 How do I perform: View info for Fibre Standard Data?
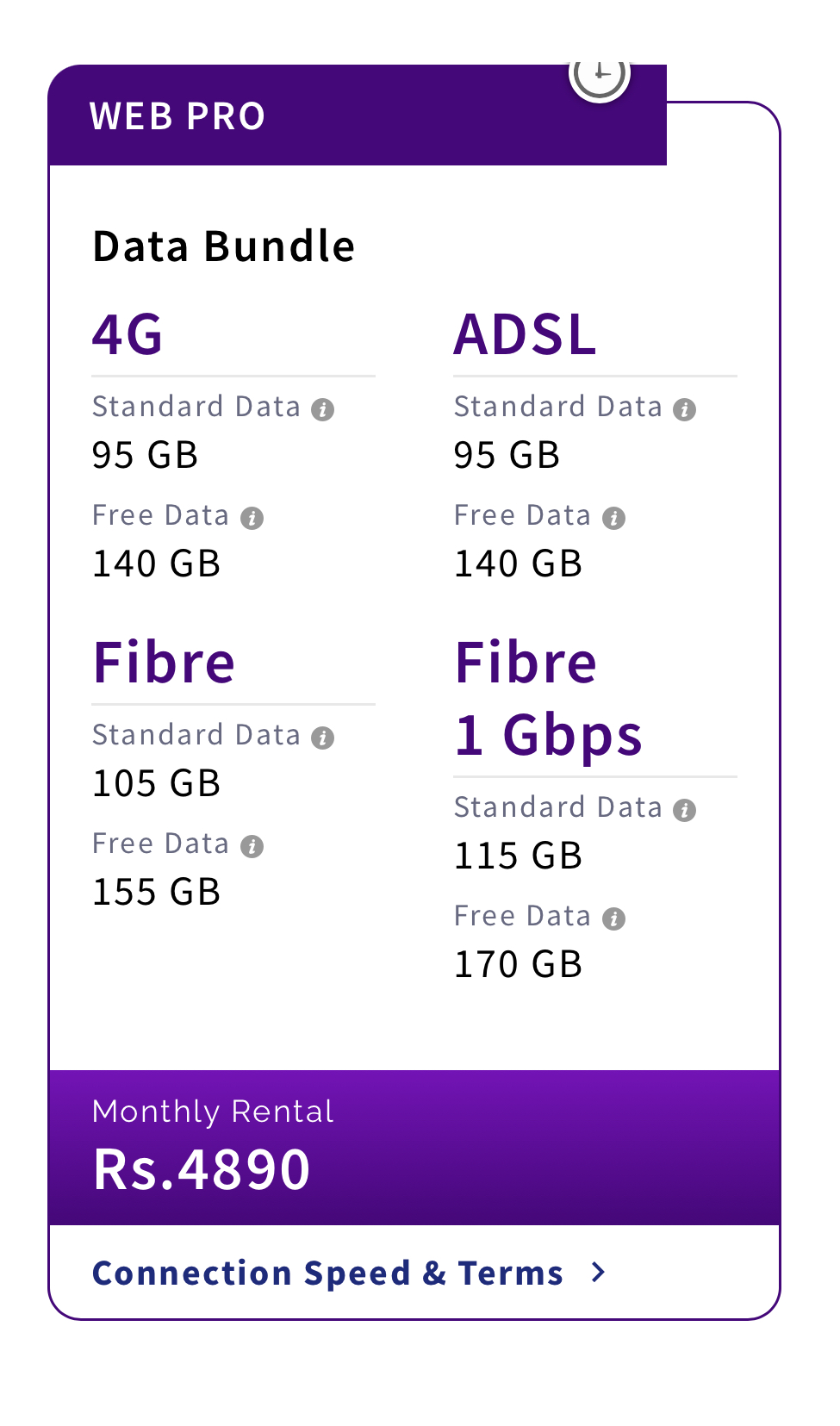pyautogui.click(x=323, y=738)
